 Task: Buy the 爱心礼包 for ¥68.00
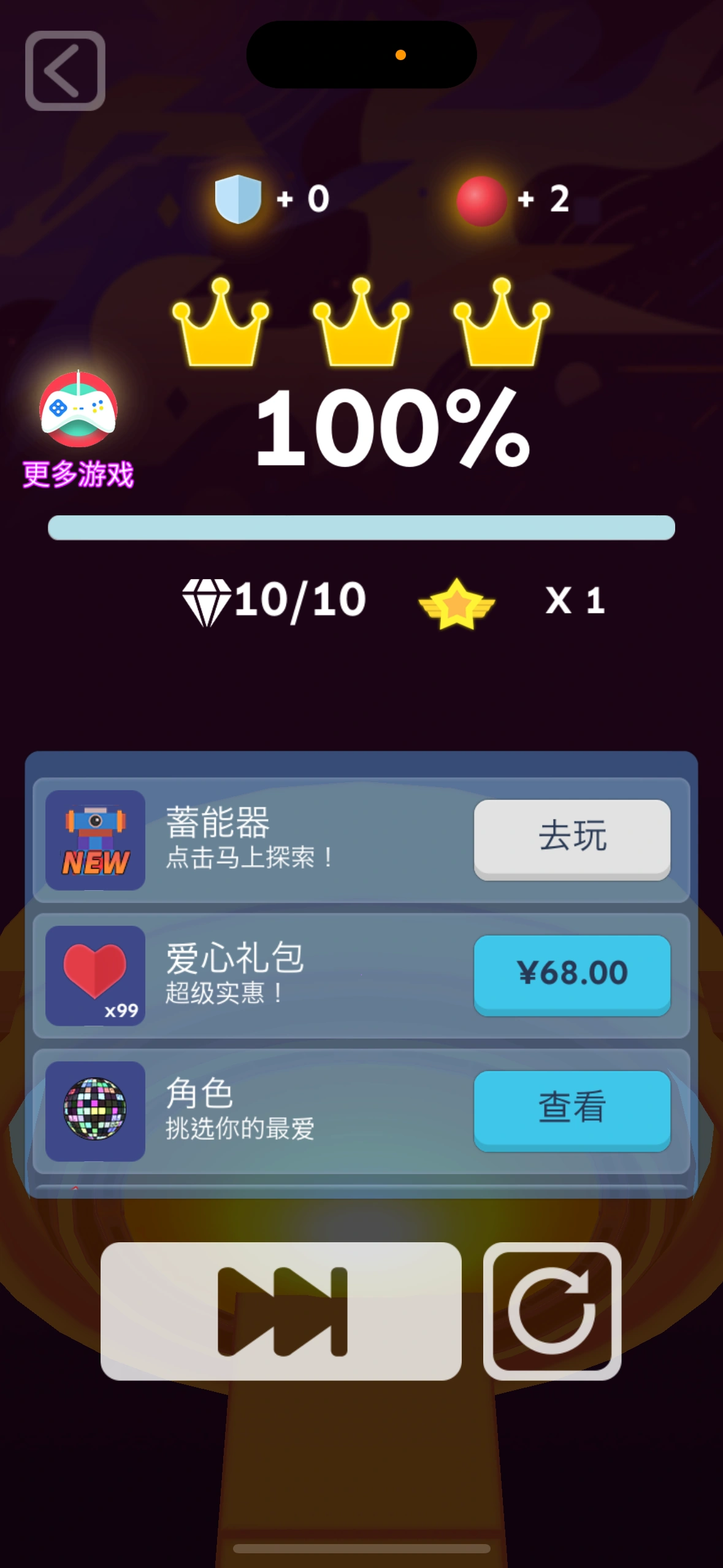[572, 974]
